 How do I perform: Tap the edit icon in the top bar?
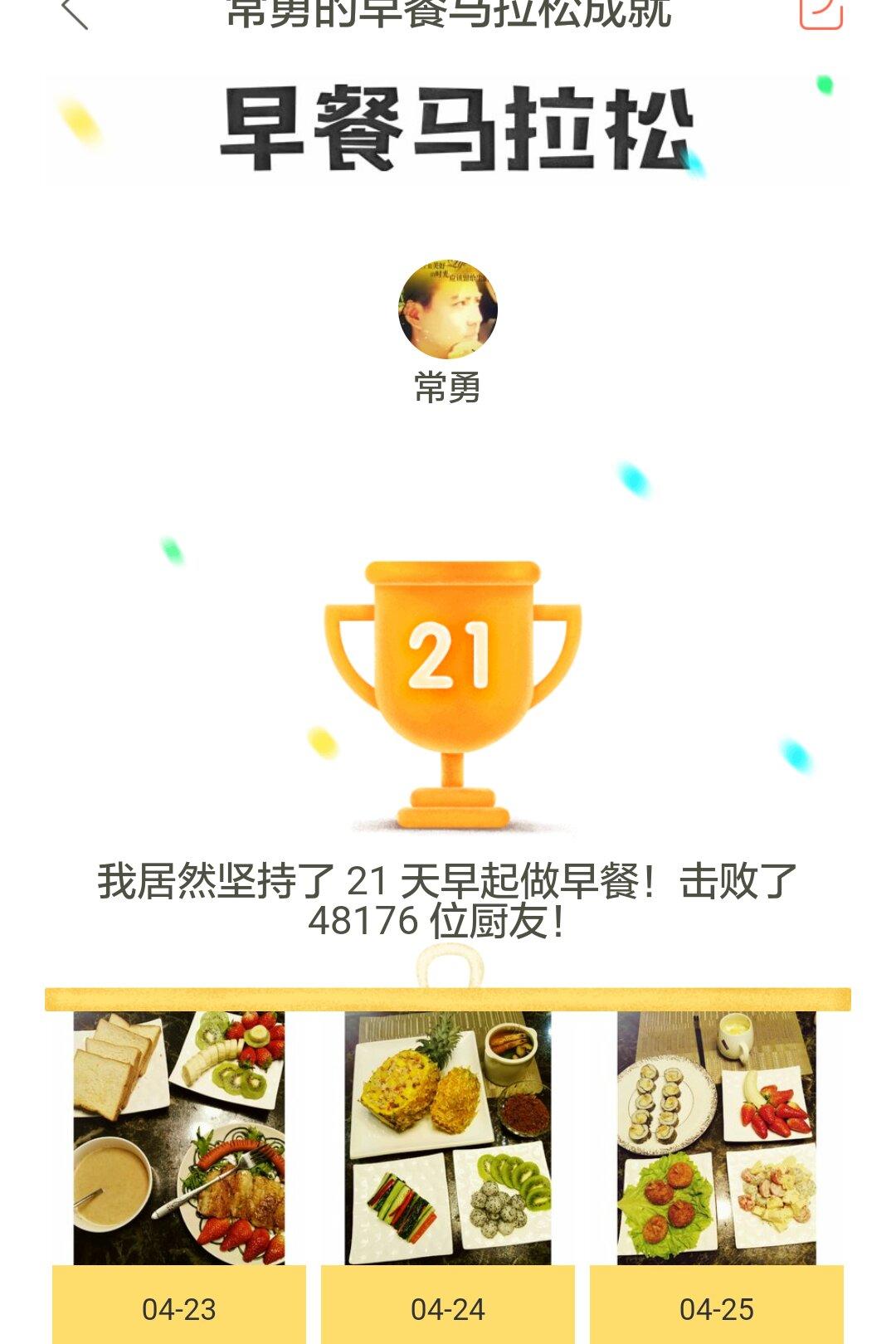pos(821,12)
